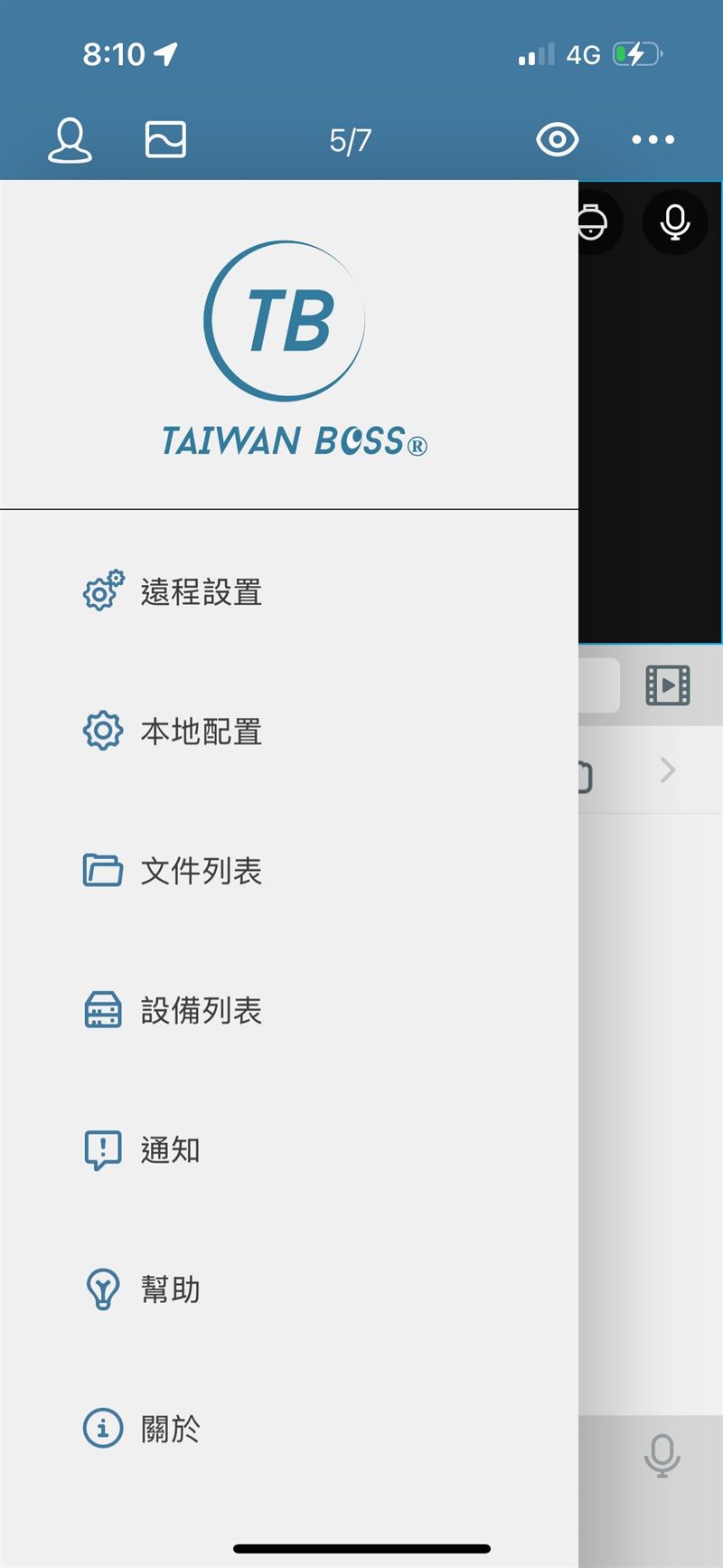Tap the PTZ dome camera icon

click(x=594, y=222)
